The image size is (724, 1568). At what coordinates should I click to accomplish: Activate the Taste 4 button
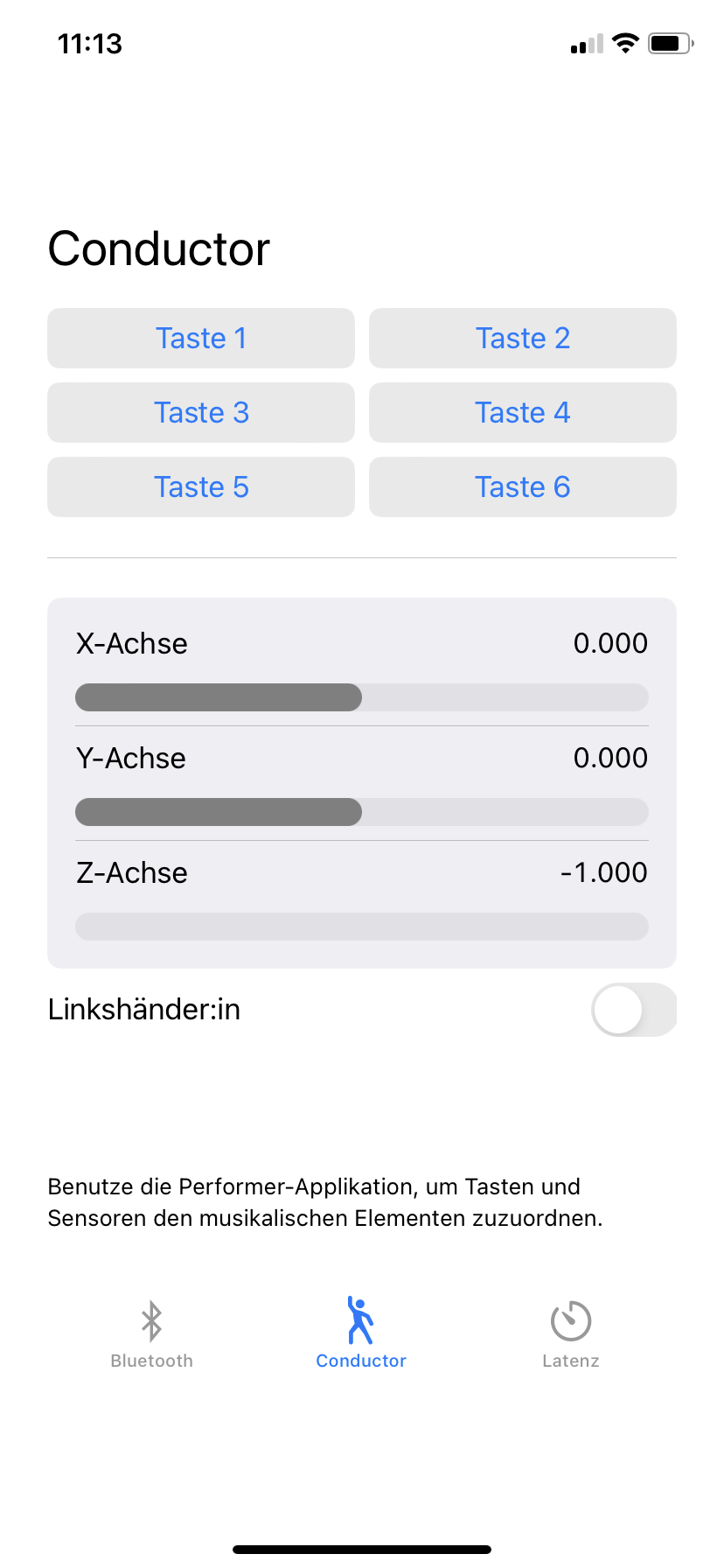tap(523, 412)
